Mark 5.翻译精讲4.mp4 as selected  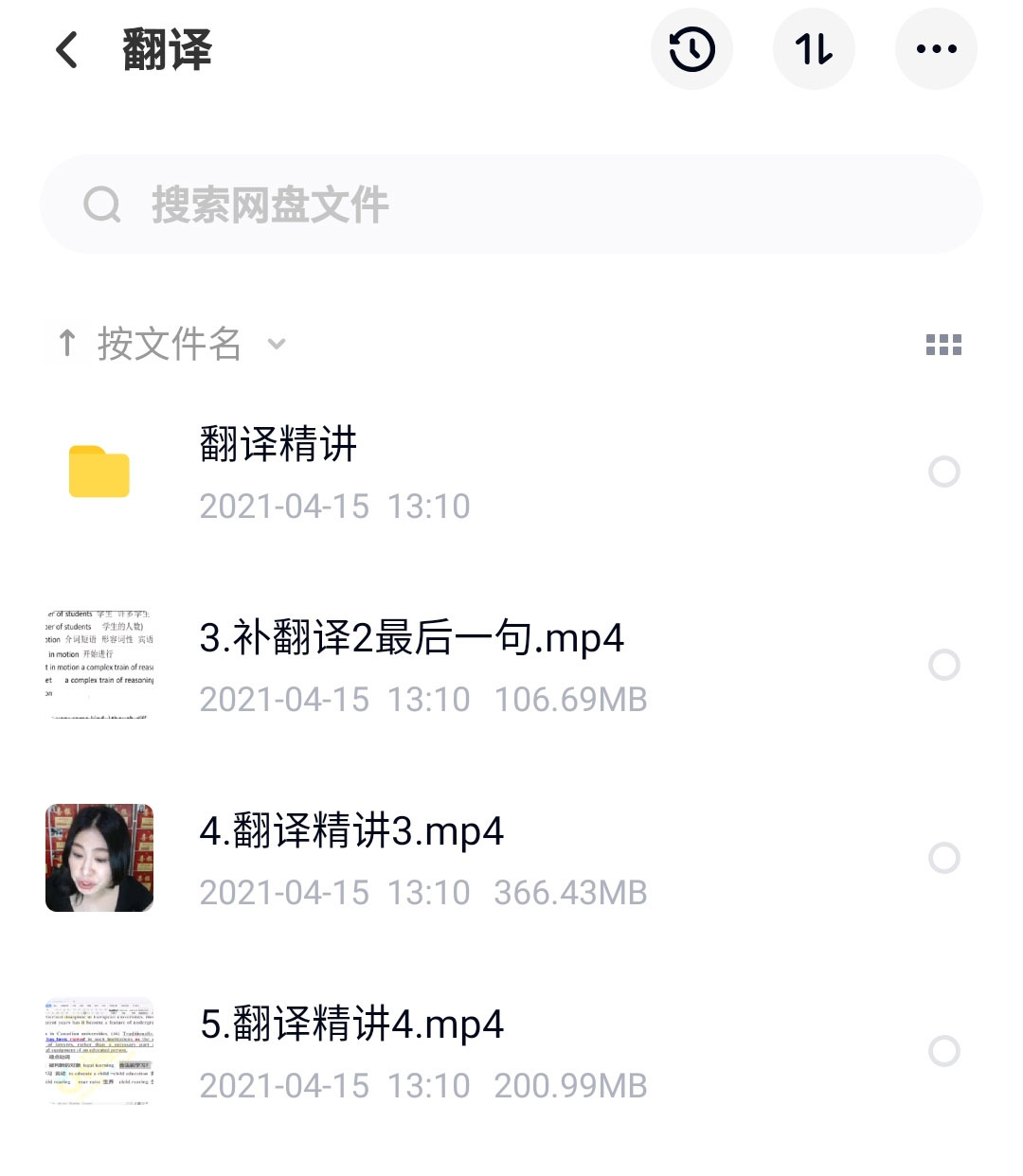943,1051
